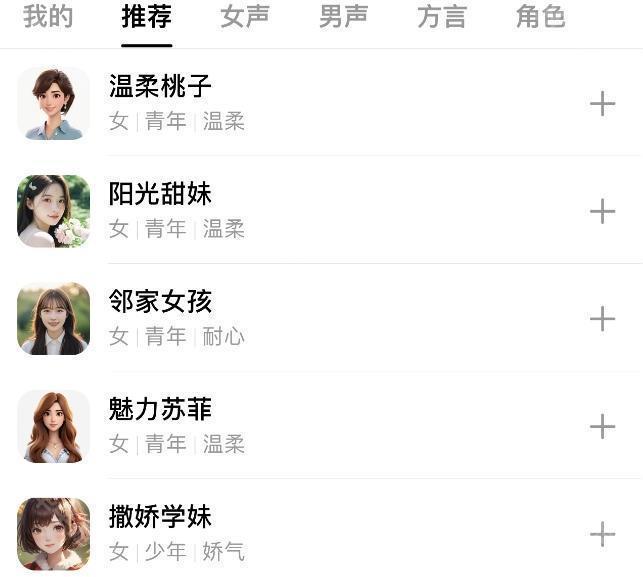Add the 撒娇学妹 voice with plus icon
This screenshot has width=643, height=577.
tap(602, 534)
